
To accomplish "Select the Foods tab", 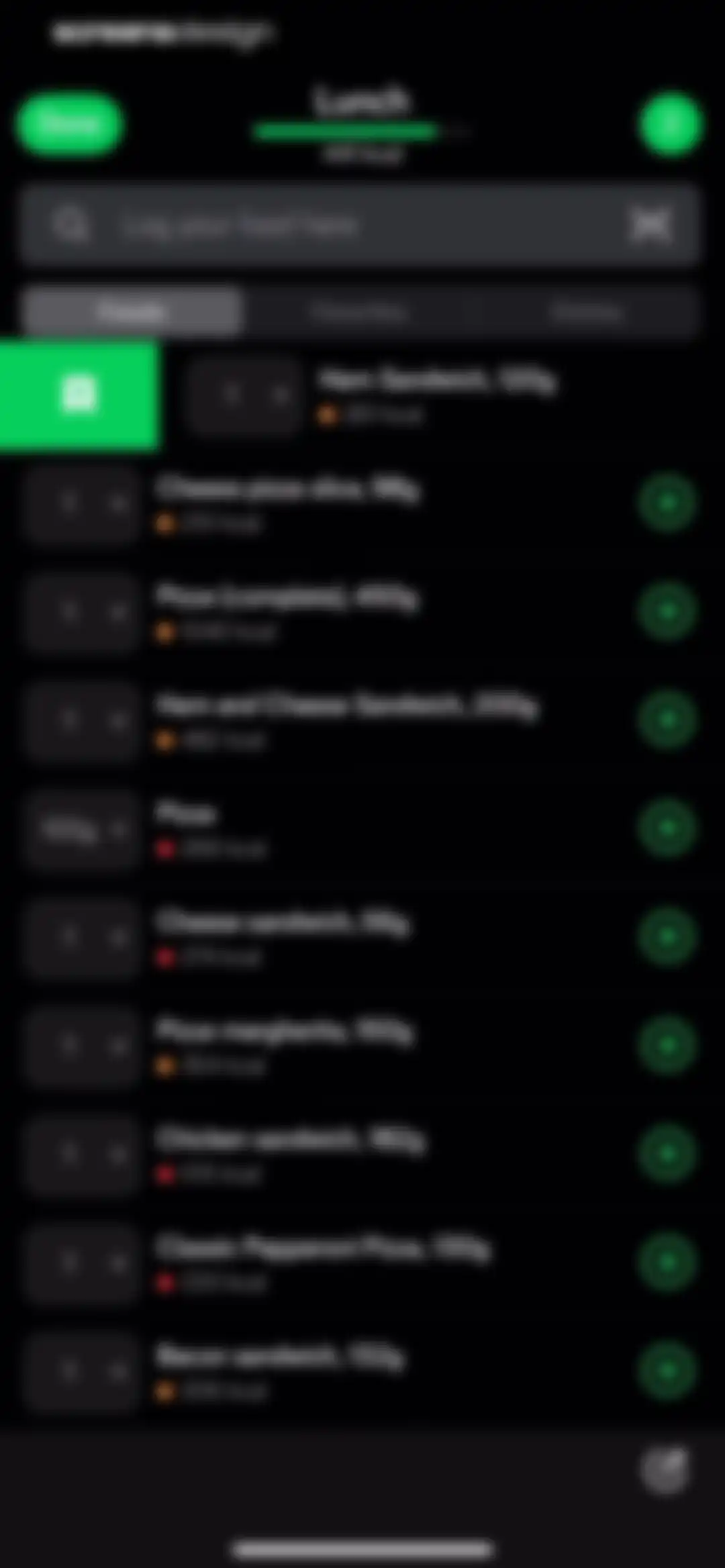I will pos(131,311).
